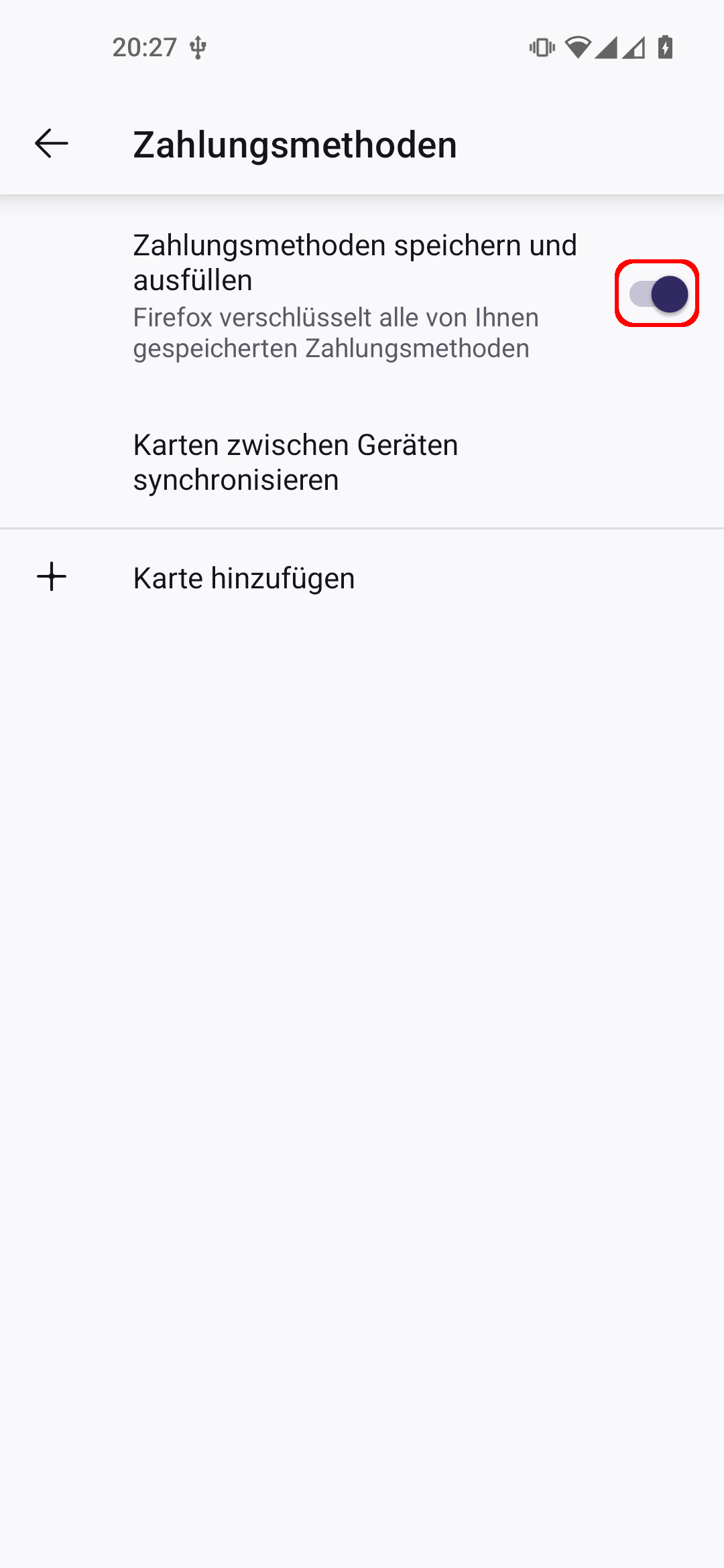Select Karte hinzufügen
The width and height of the screenshot is (724, 1568).
click(243, 578)
